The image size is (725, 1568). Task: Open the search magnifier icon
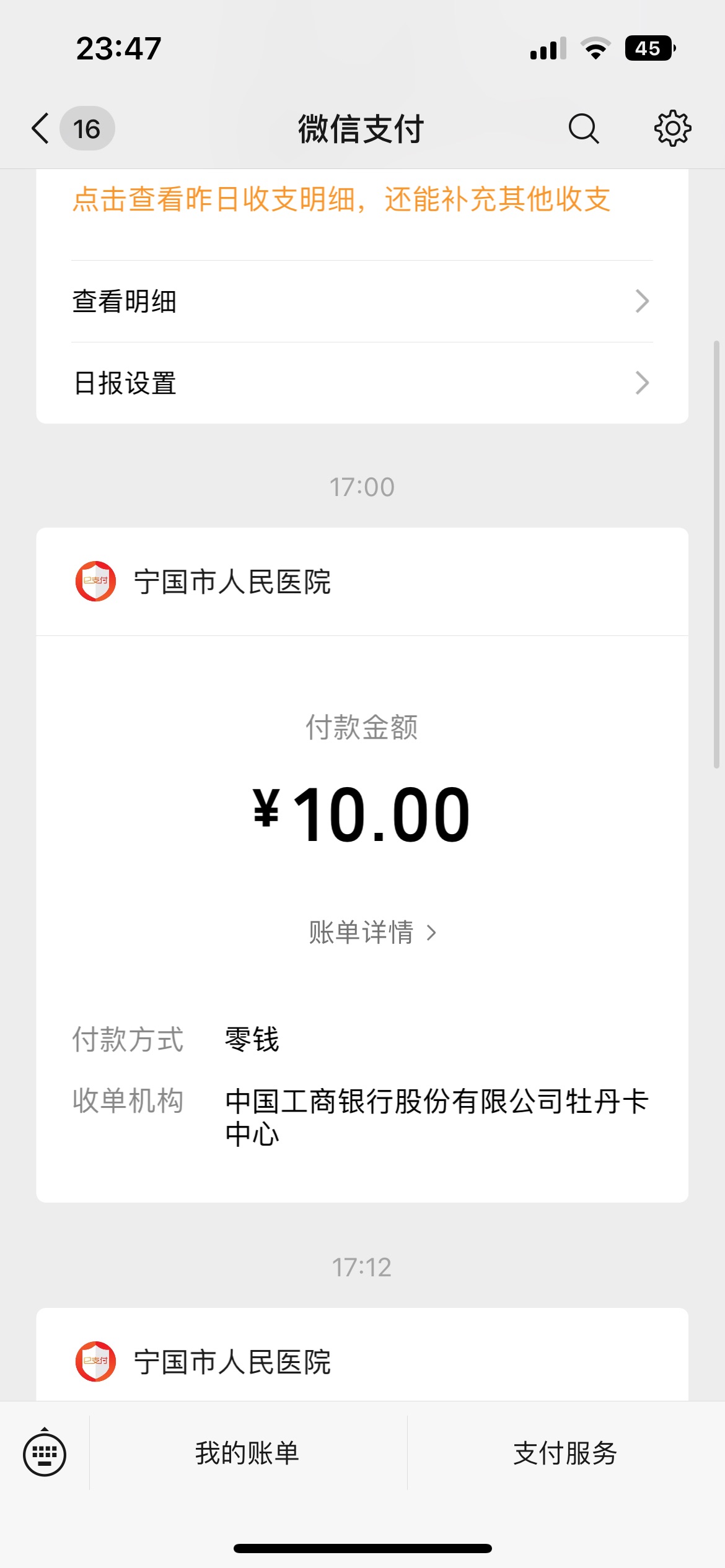tap(584, 129)
